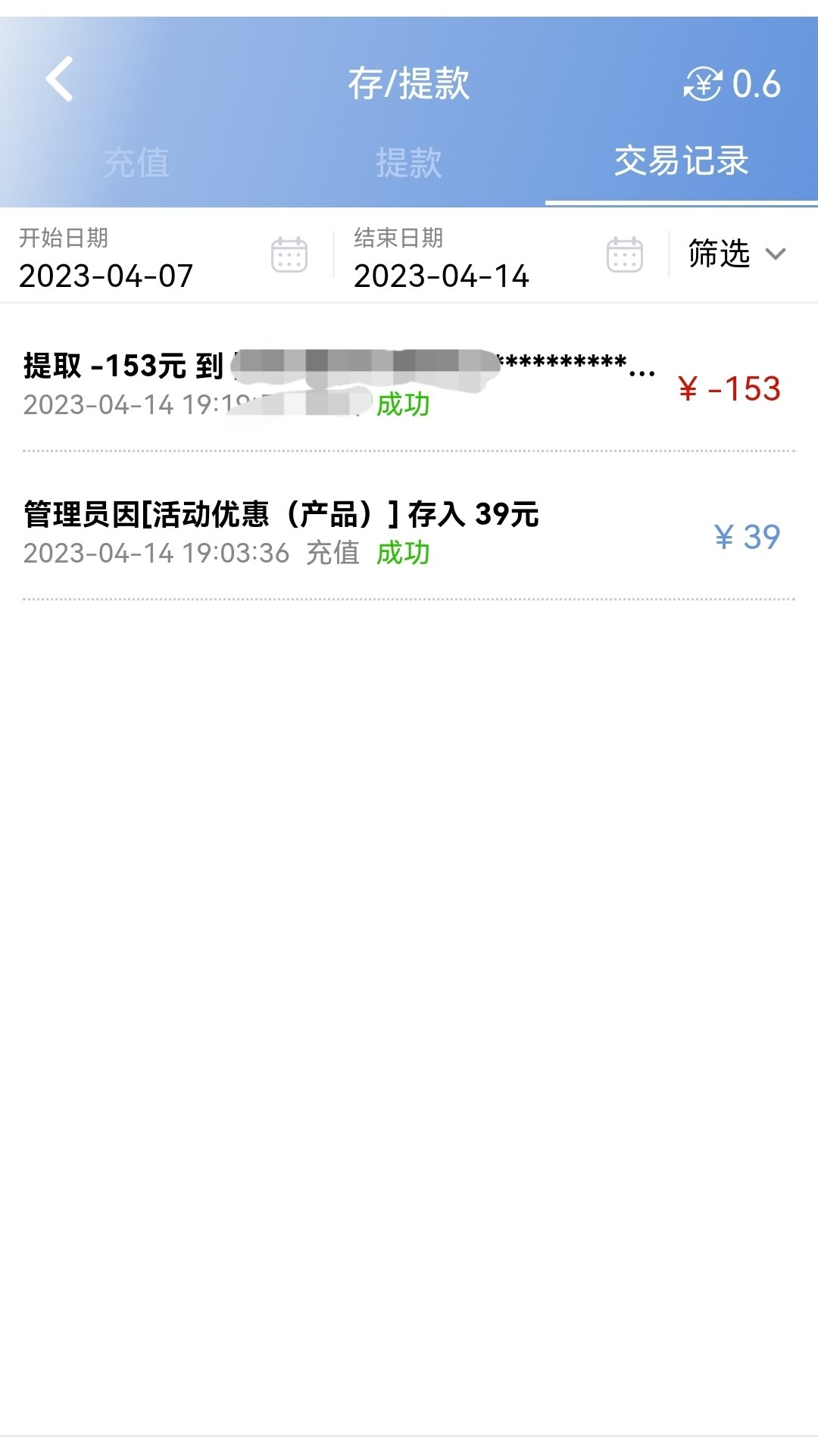818x1456 pixels.
Task: Expand the 筛选 filter dropdown
Action: (736, 254)
